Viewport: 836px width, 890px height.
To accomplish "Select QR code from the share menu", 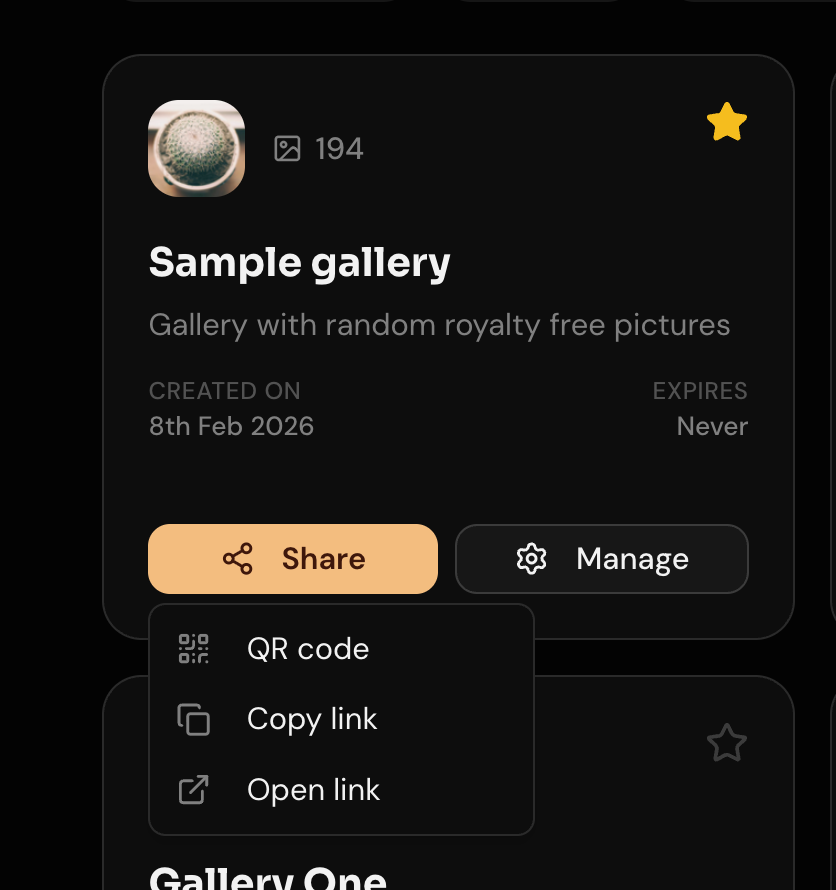I will (x=308, y=649).
